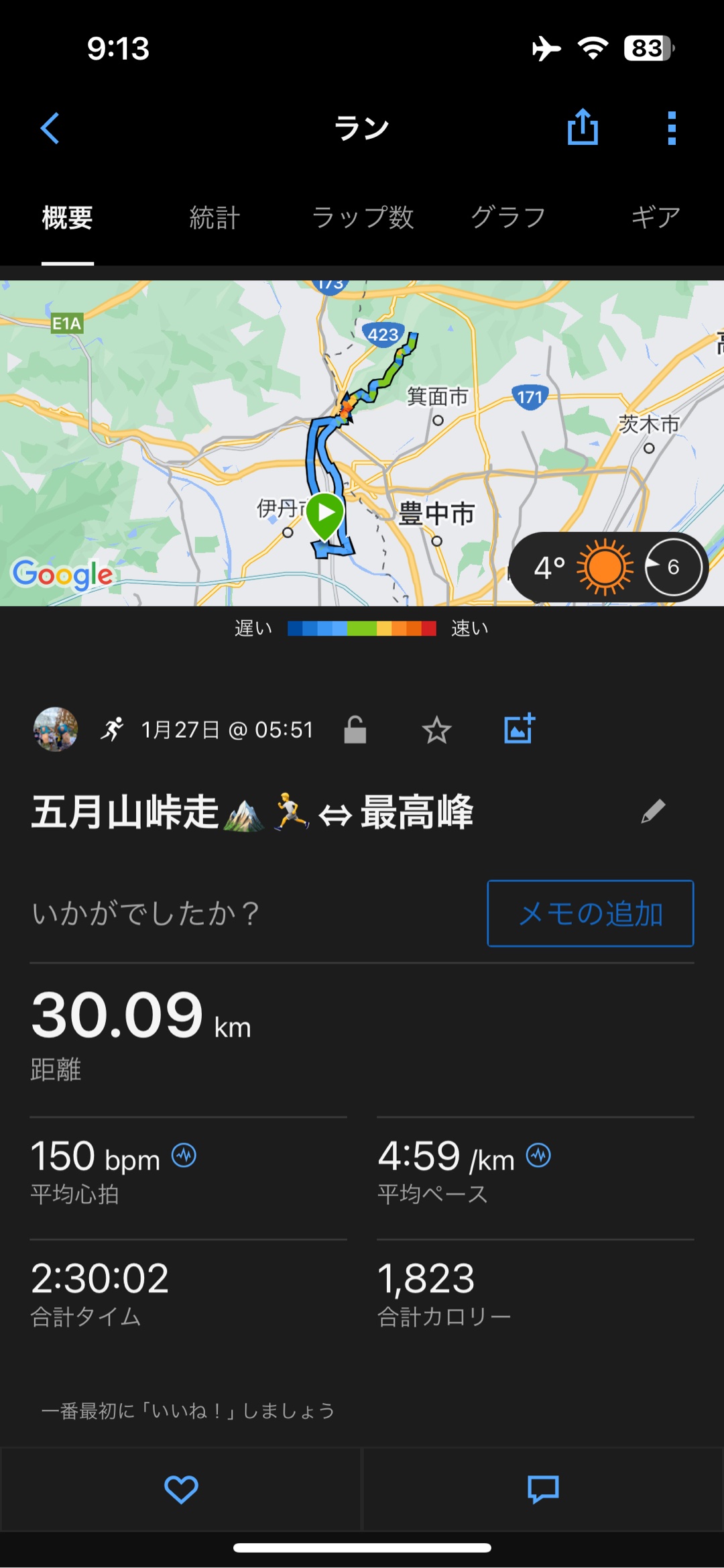Mark the activity as favorite with star
This screenshot has height=1568, width=724.
click(436, 730)
